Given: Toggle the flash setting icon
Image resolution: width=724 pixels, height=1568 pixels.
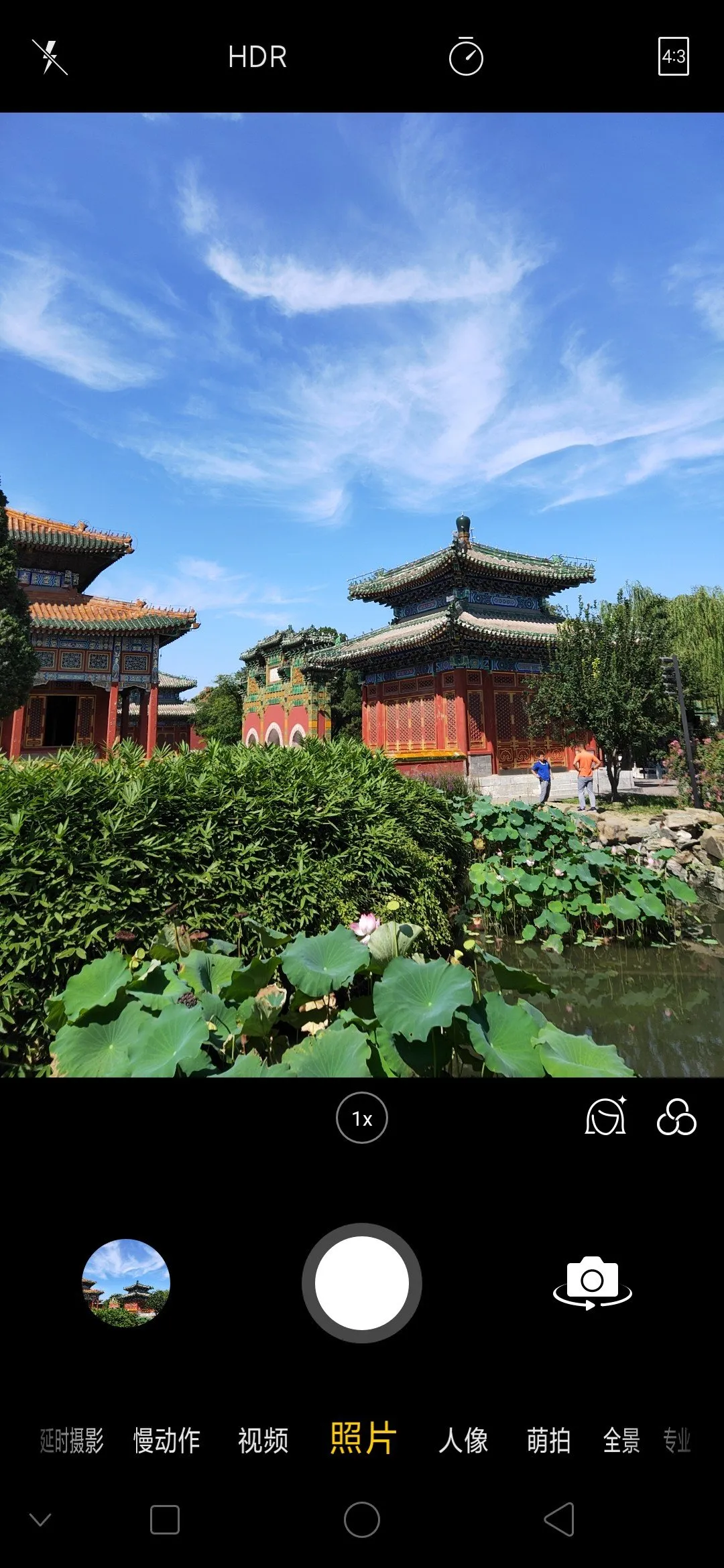Looking at the screenshot, I should coord(50,57).
